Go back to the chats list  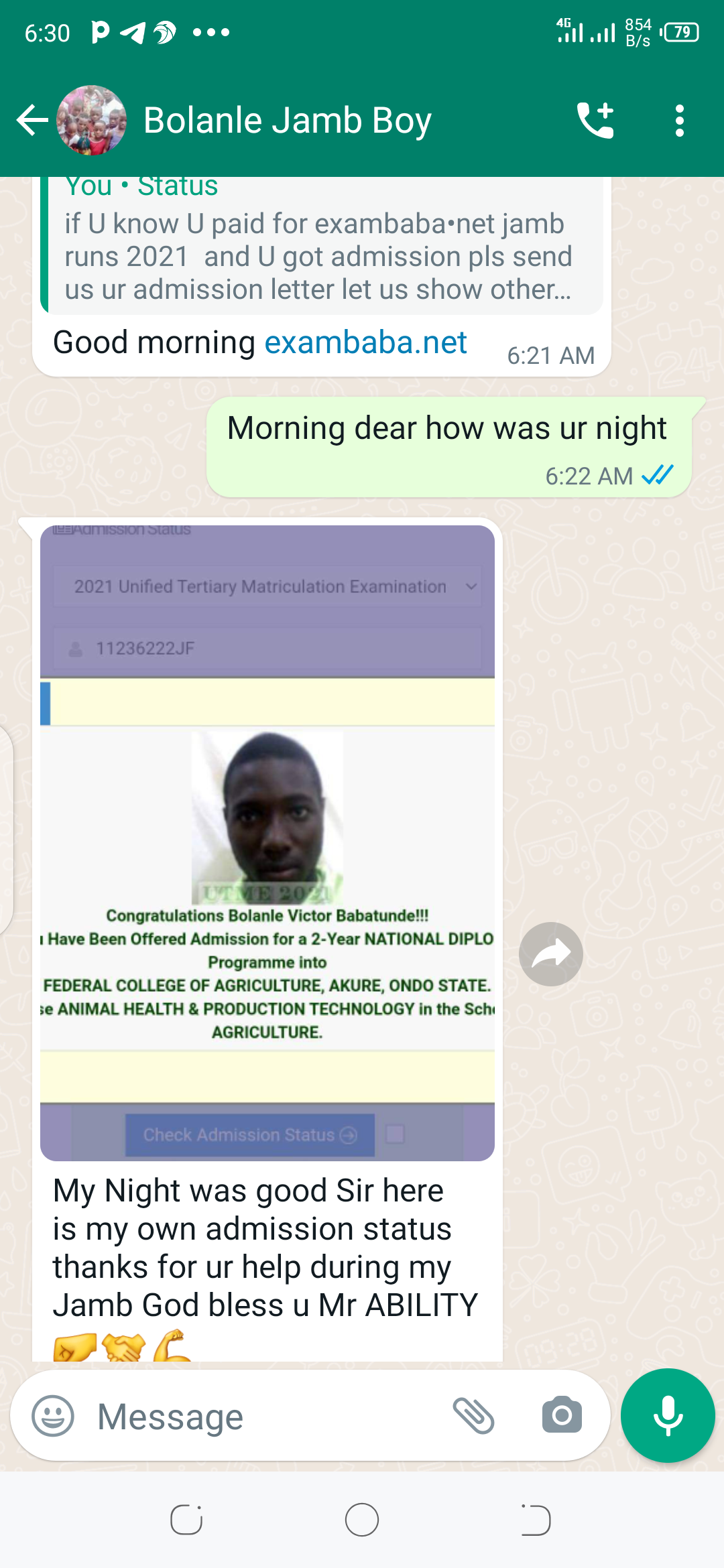click(32, 121)
